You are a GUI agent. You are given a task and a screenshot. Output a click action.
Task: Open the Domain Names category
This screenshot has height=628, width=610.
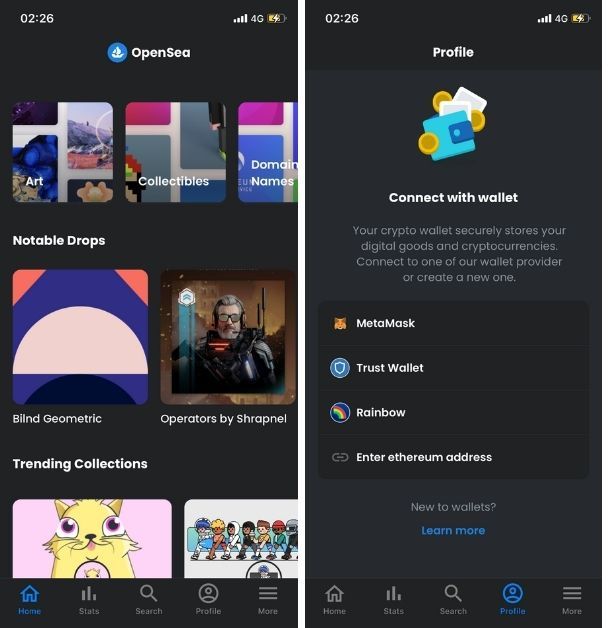[x=268, y=152]
